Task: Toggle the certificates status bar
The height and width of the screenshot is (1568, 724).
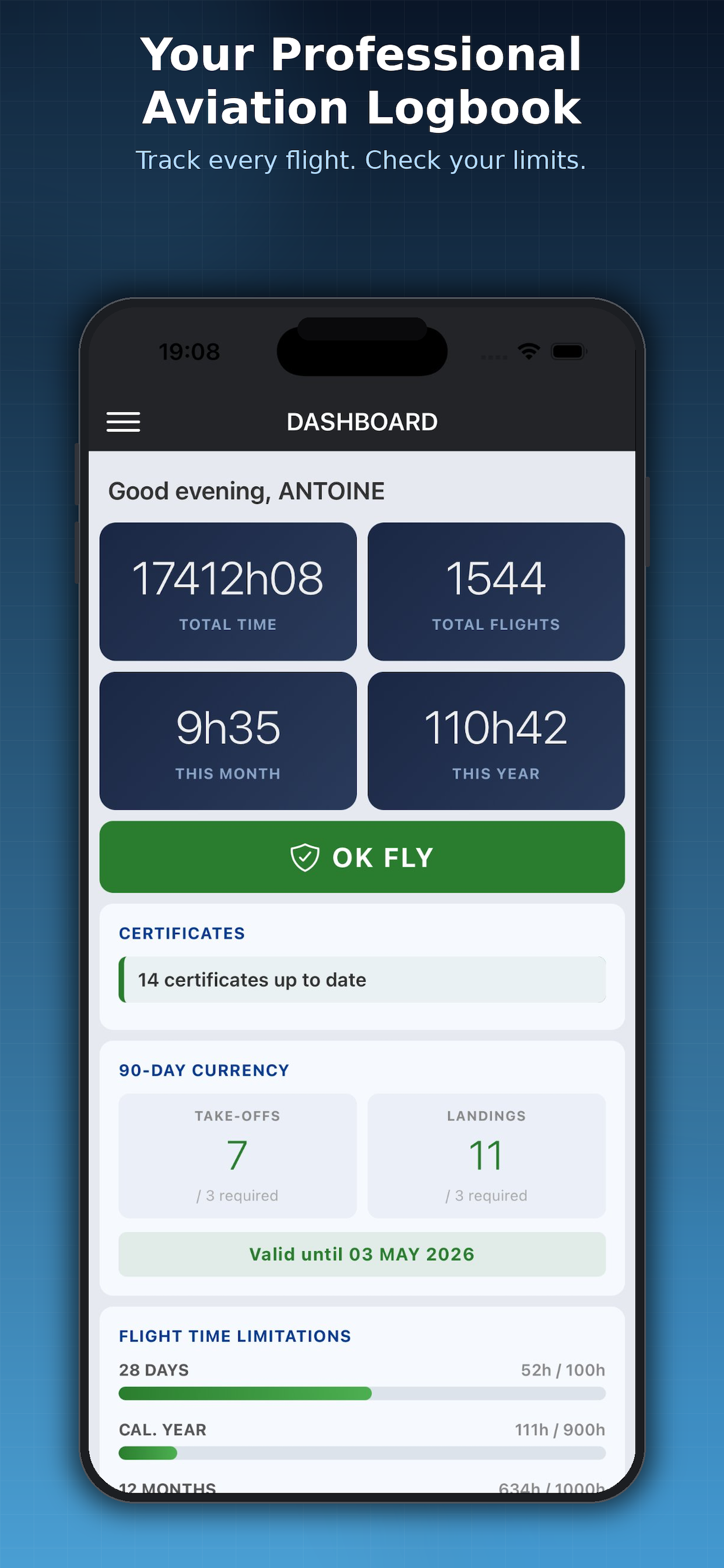Action: 362,979
